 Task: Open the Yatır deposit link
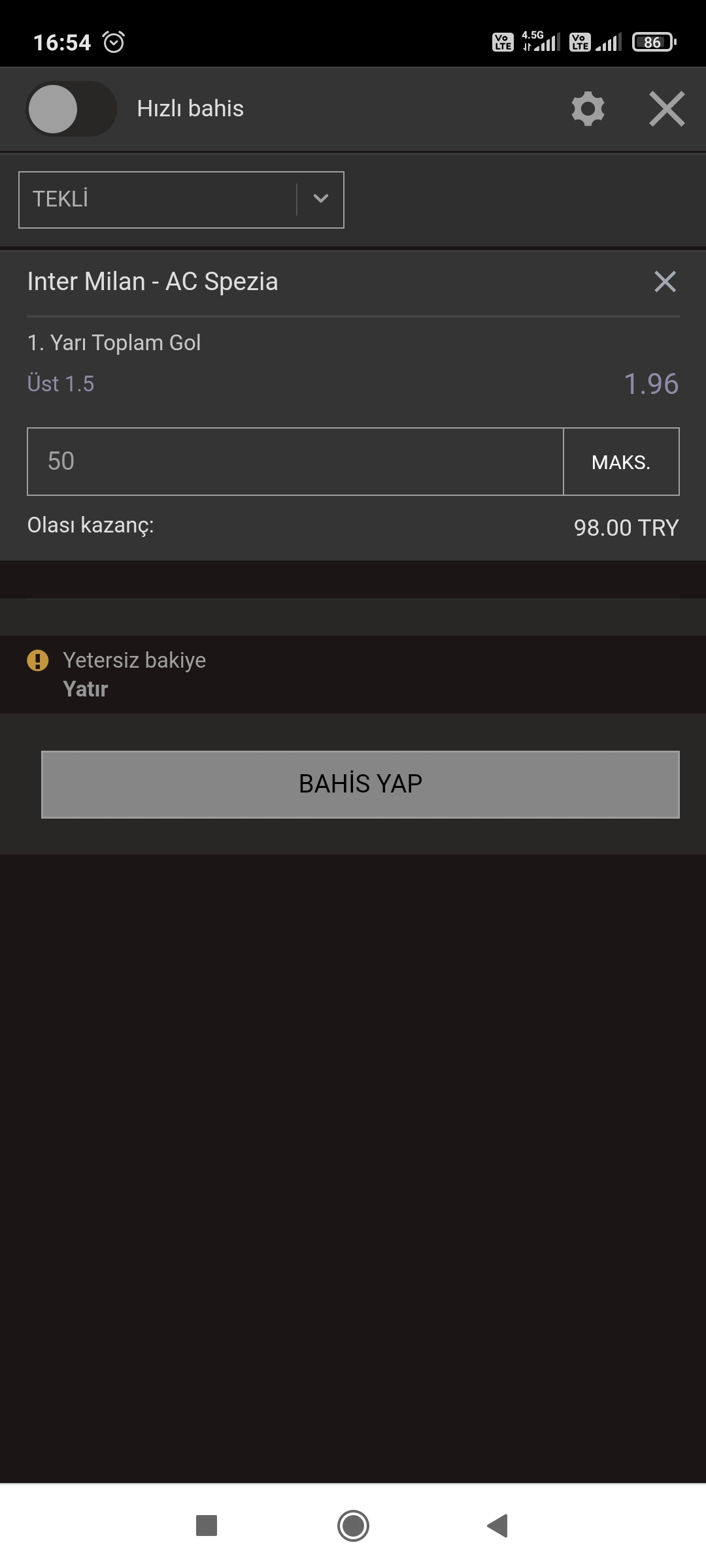pos(86,689)
